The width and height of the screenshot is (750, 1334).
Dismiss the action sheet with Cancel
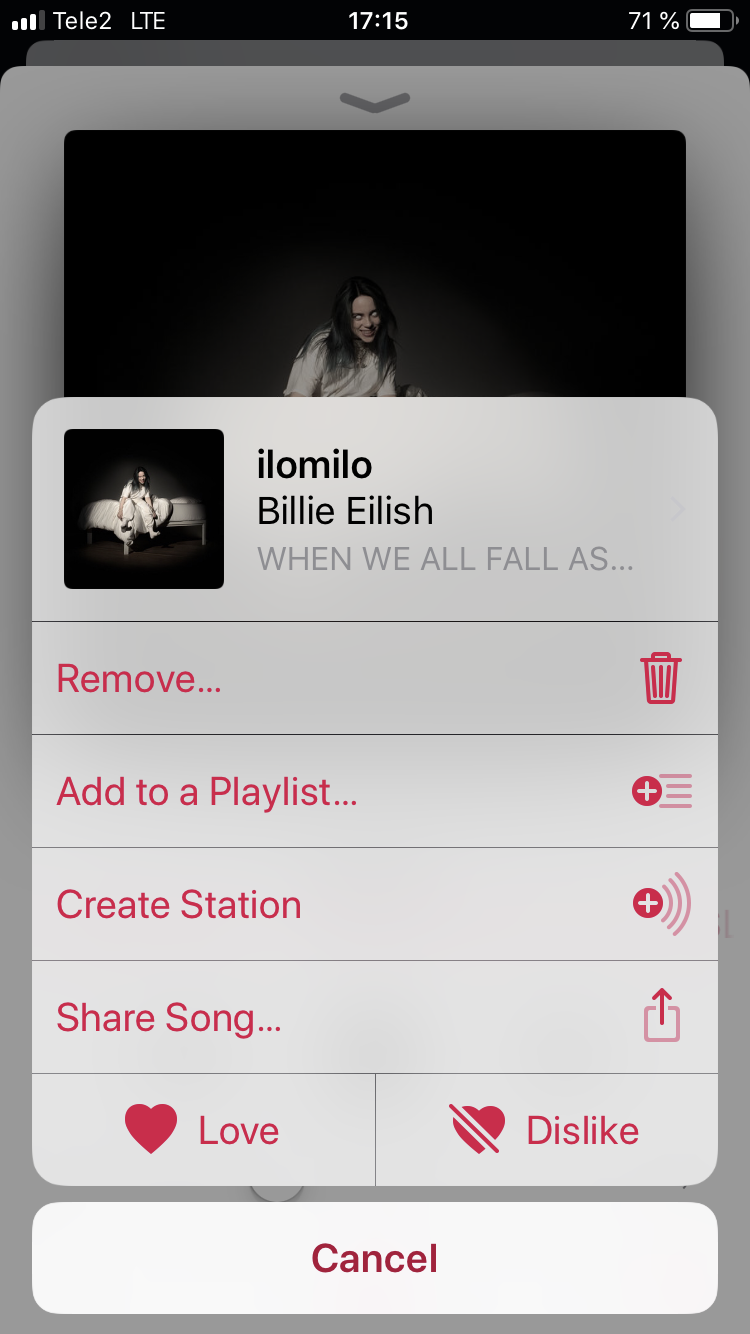tap(375, 1258)
